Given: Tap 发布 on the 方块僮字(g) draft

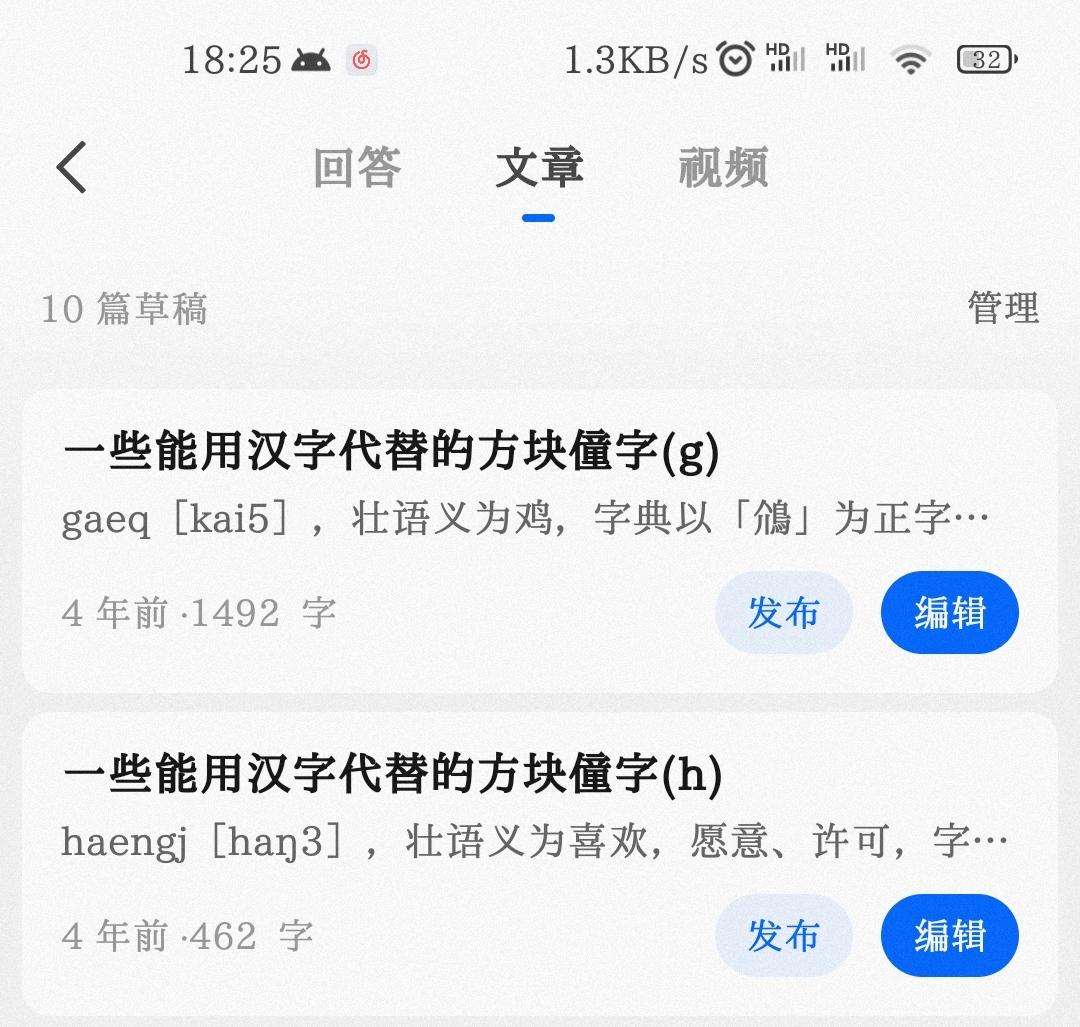Looking at the screenshot, I should coord(783,612).
